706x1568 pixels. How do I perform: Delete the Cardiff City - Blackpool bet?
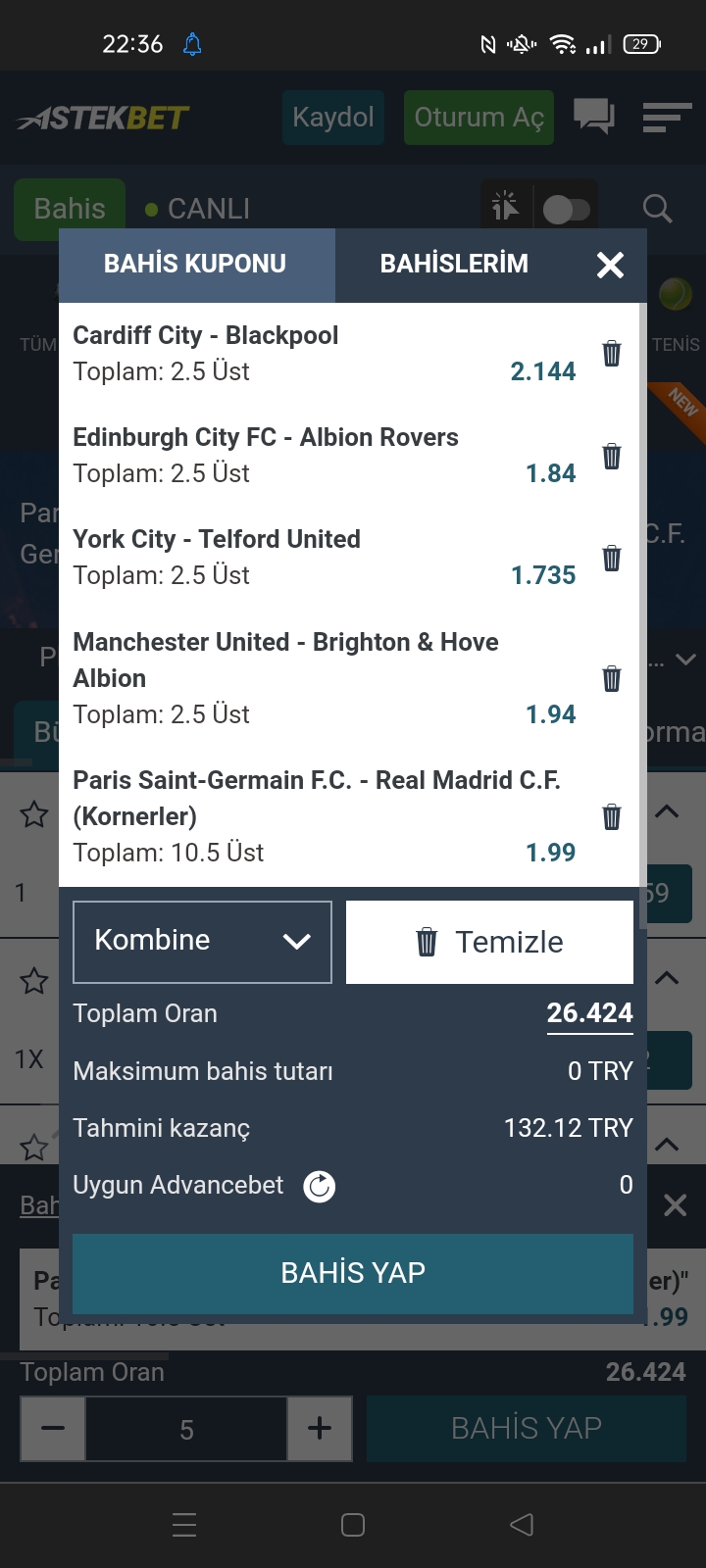[x=612, y=353]
